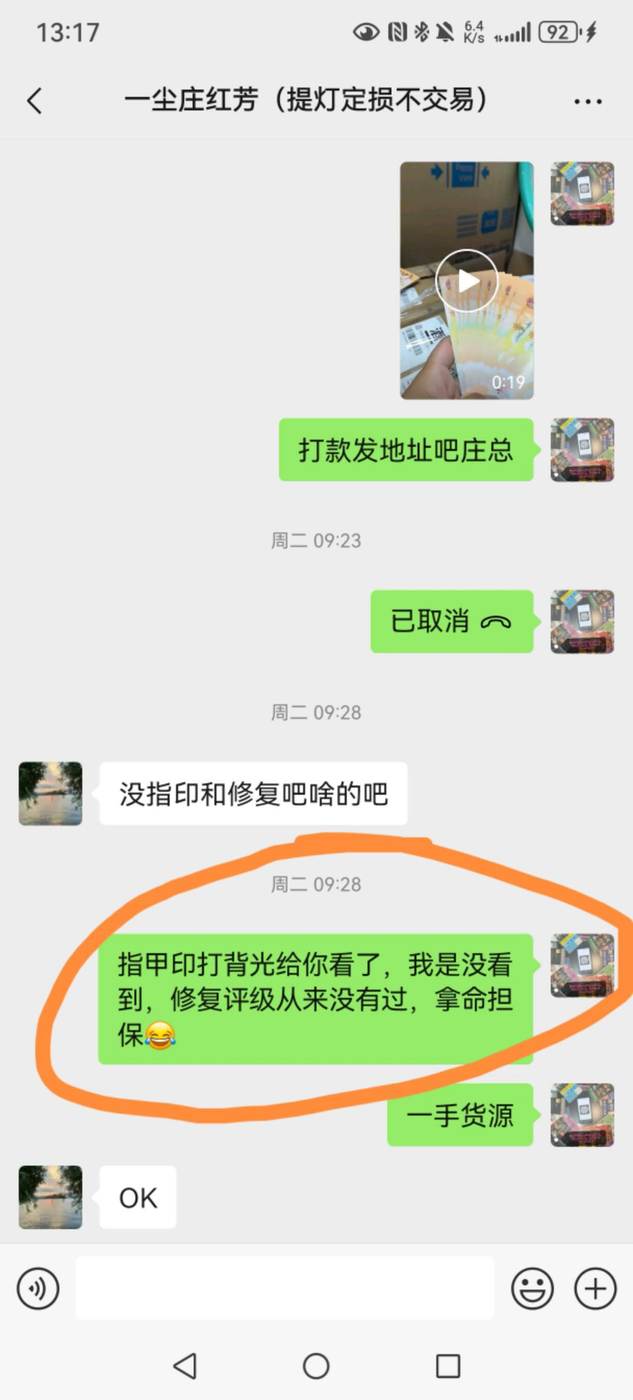The image size is (633, 1400).
Task: Tap the contact's avatar beside the OK message
Action: tap(50, 1197)
